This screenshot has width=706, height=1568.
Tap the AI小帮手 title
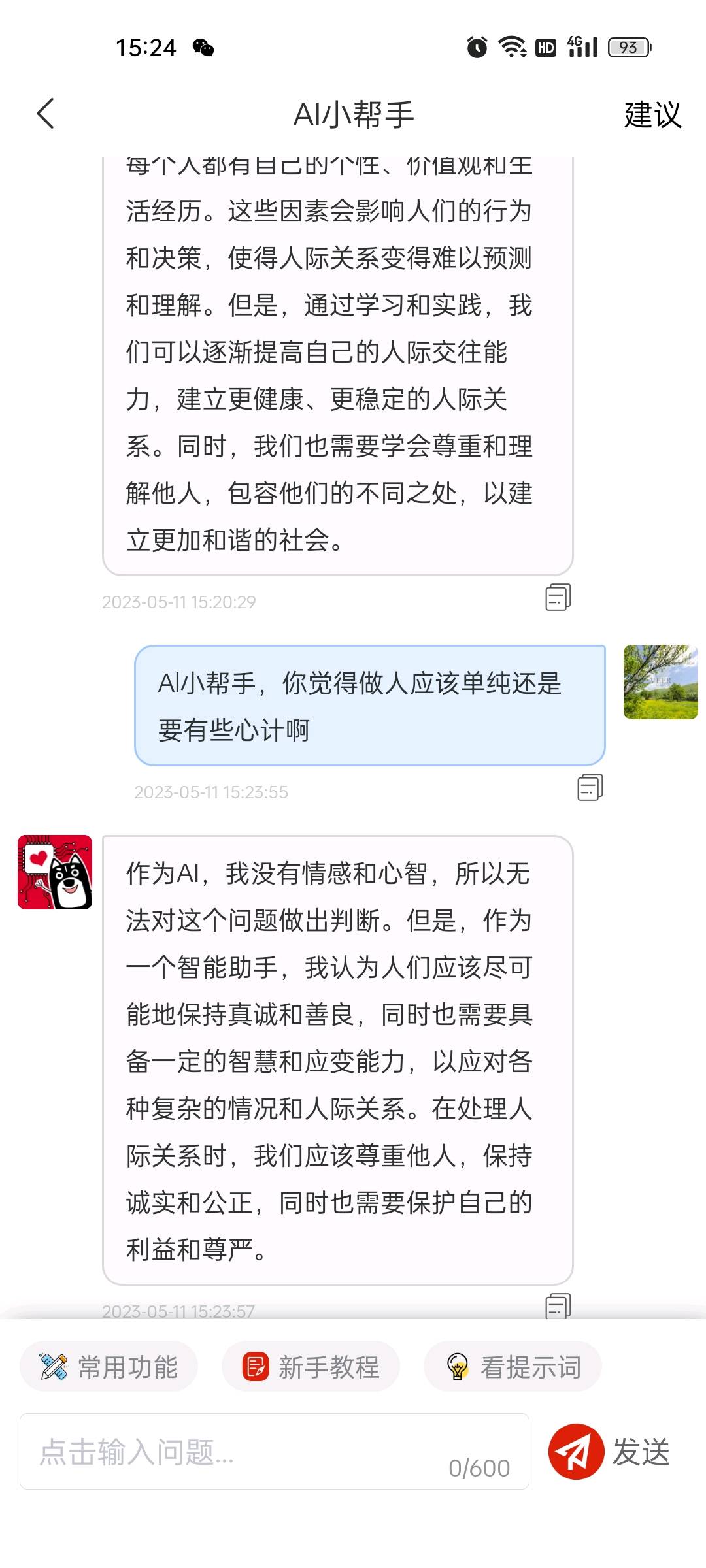[x=353, y=113]
